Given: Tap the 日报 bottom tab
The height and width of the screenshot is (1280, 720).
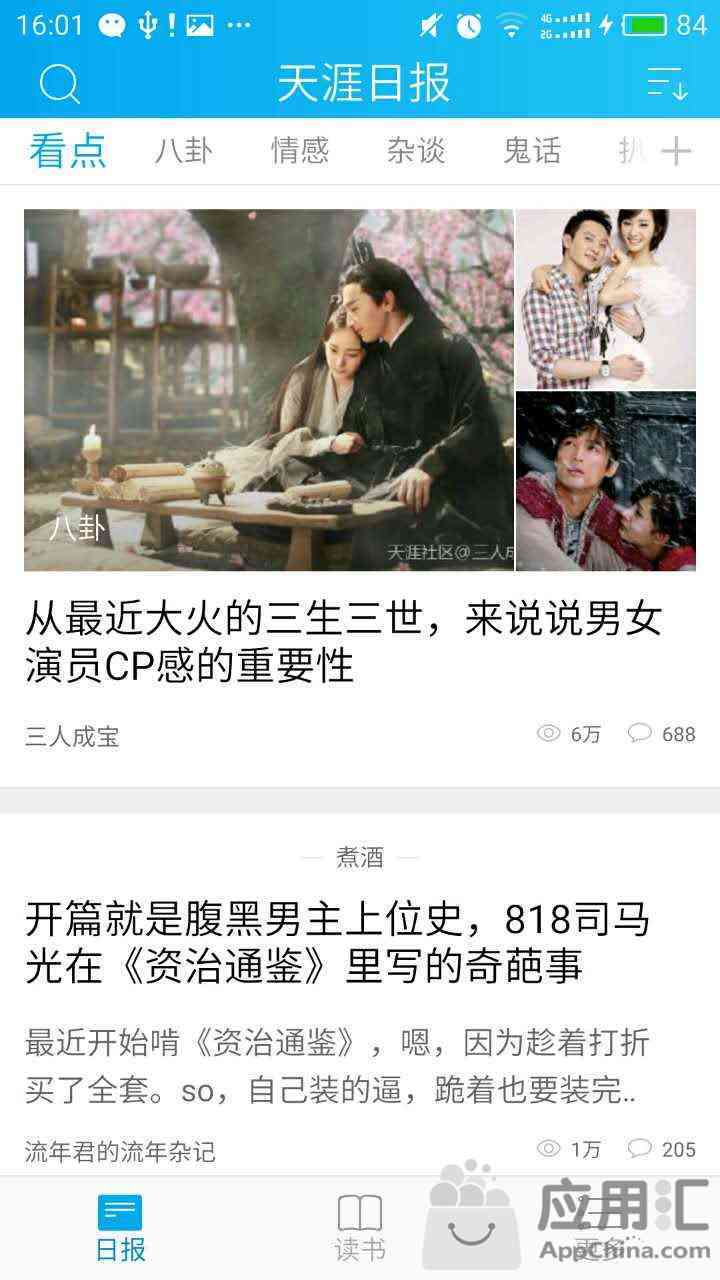Looking at the screenshot, I should point(120,1228).
